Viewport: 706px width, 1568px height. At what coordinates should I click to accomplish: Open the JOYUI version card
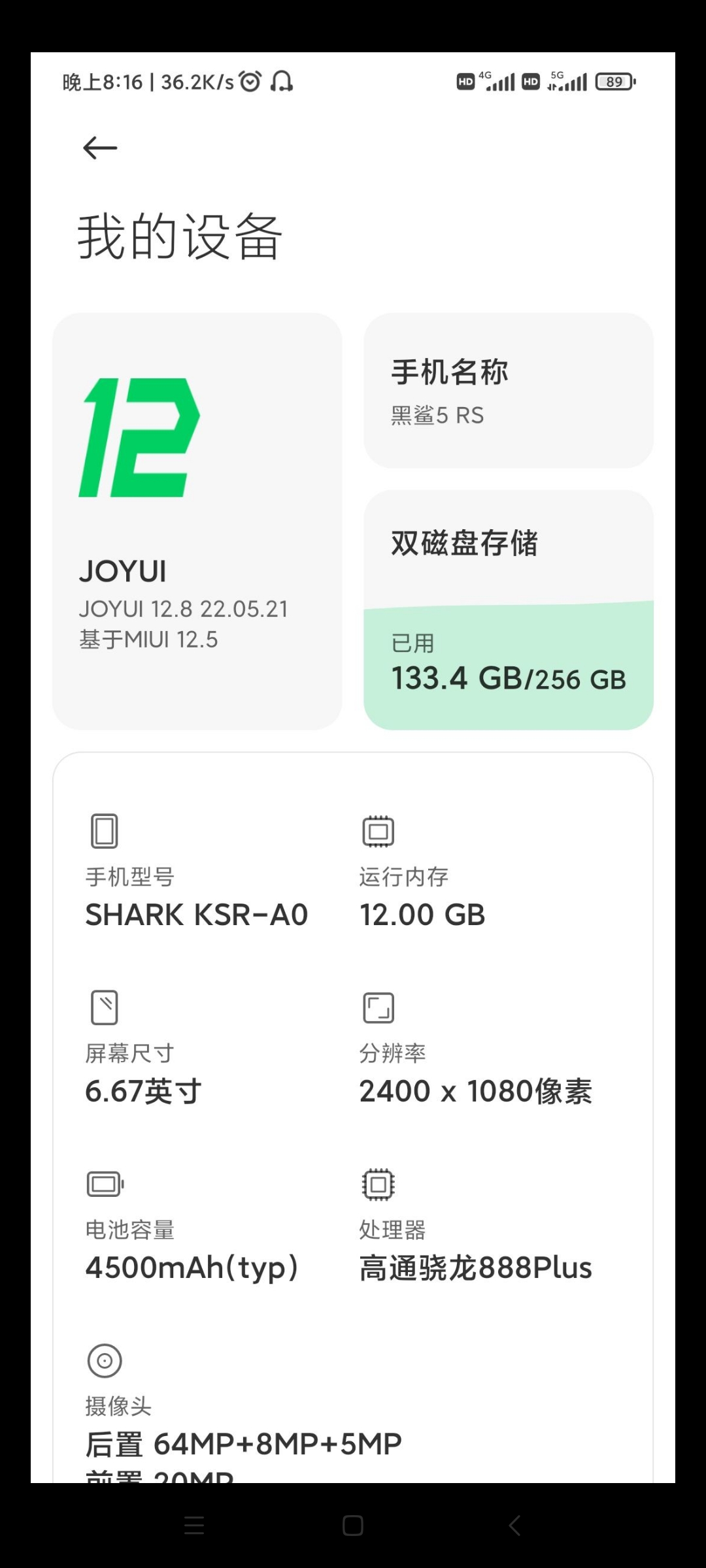point(197,521)
